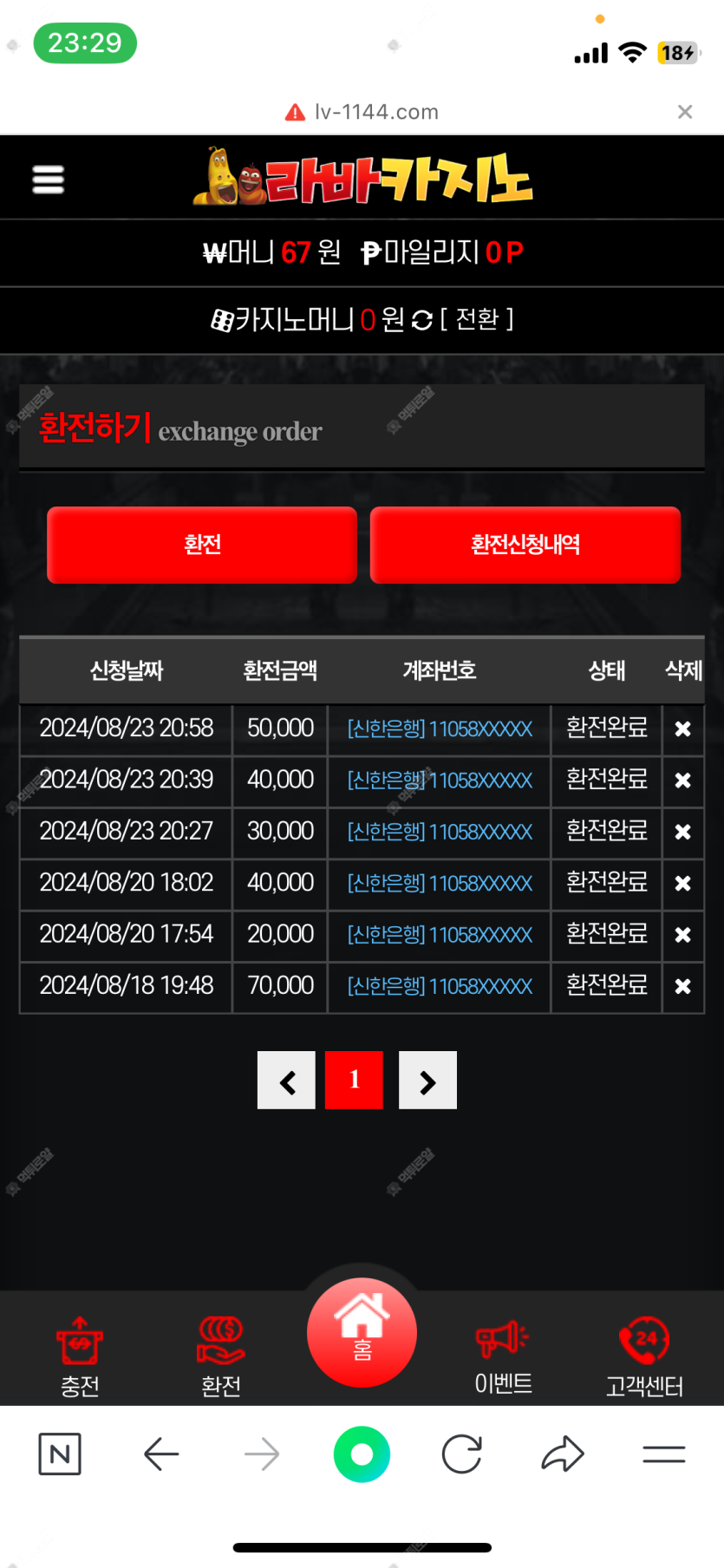Screen dimensions: 724x1568
Task: Open the hamburger menu
Action: coord(49,180)
